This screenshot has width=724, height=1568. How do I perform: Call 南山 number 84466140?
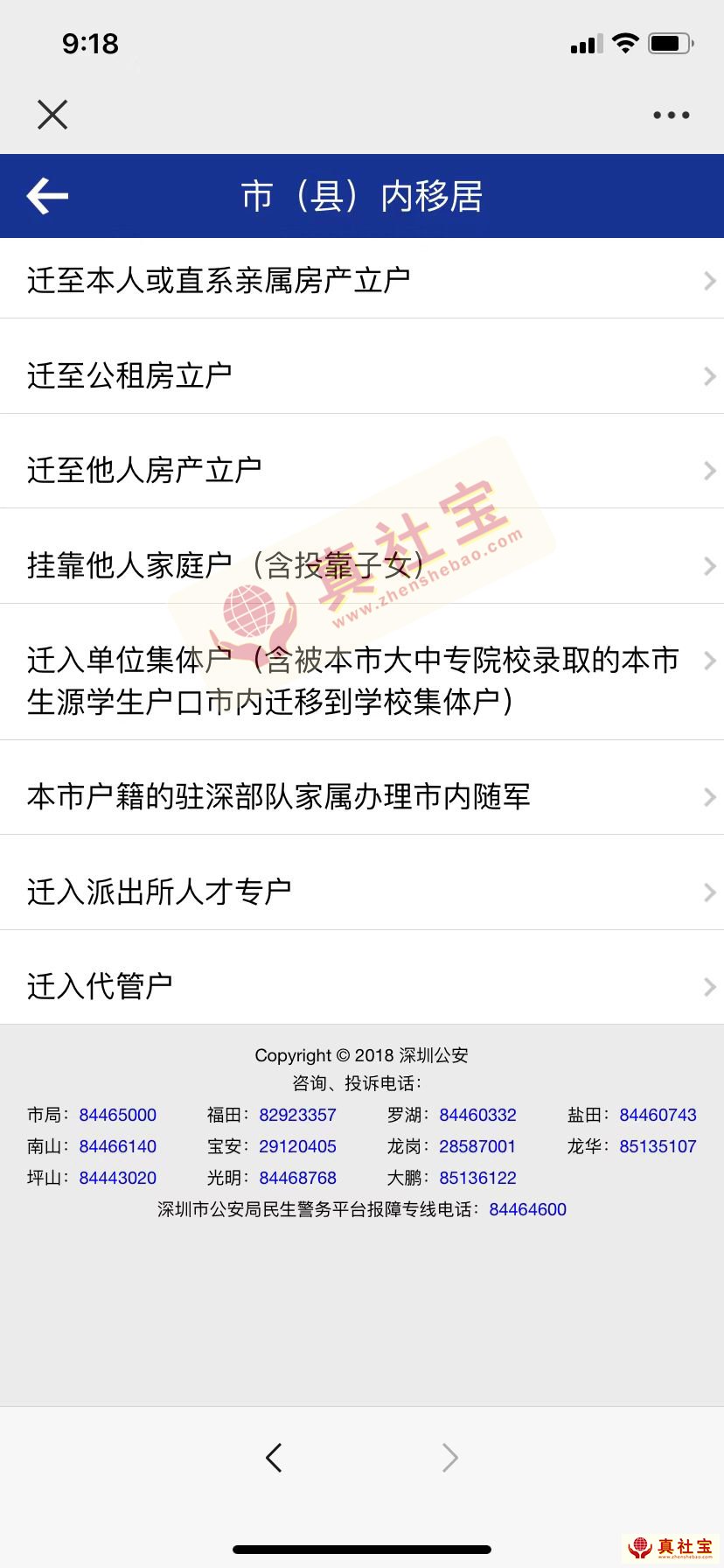118,1146
